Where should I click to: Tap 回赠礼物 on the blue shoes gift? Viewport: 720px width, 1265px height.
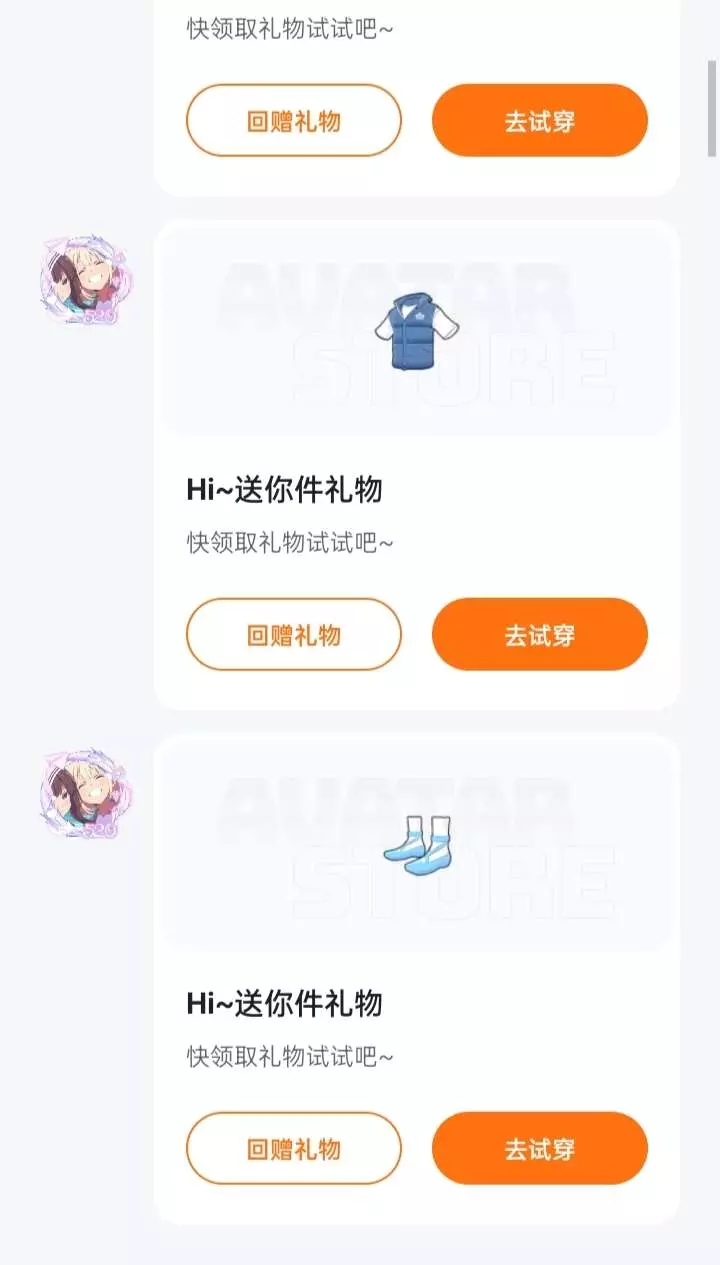(x=294, y=1148)
